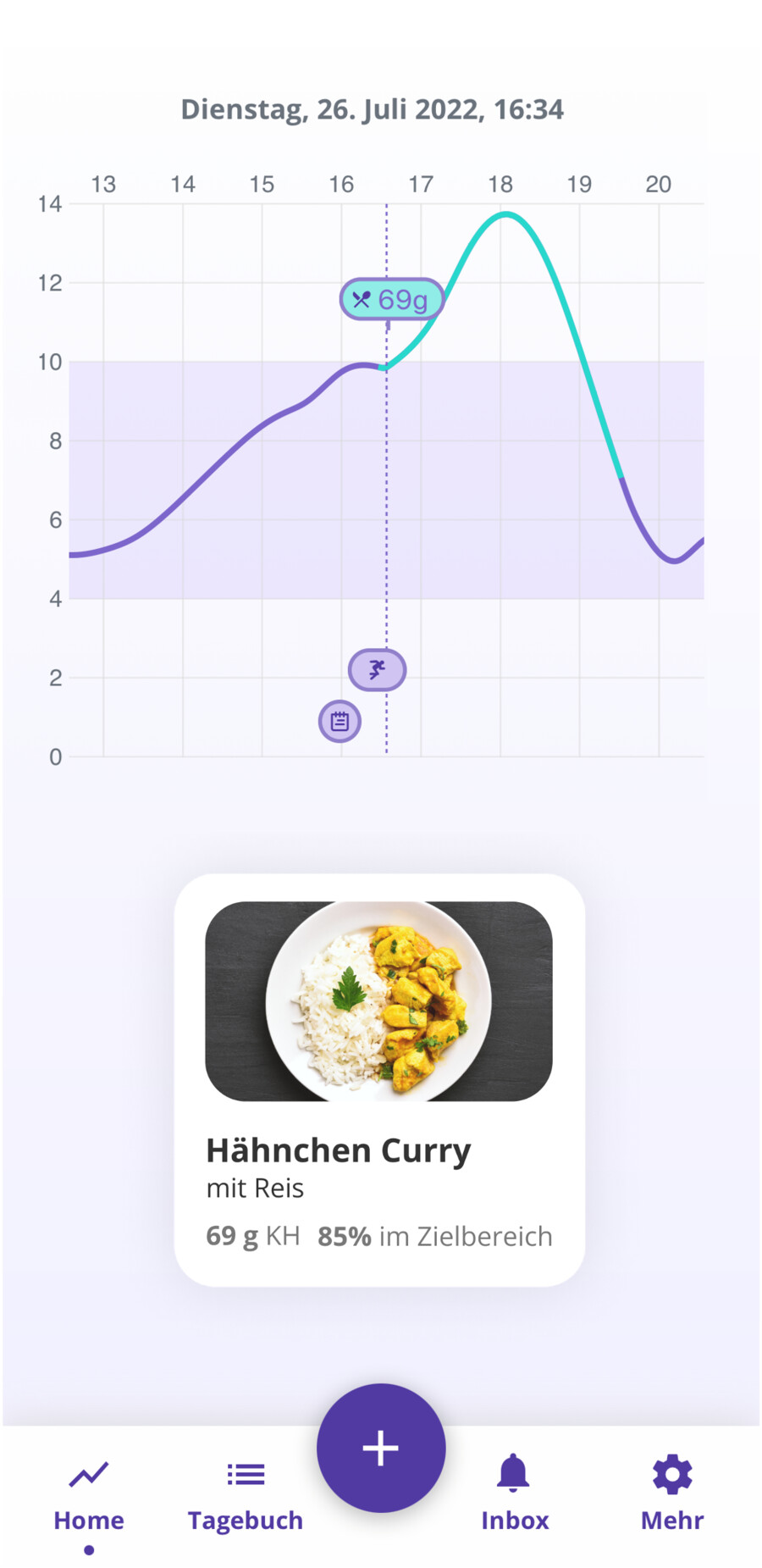
Task: Open the Mehr settings tab
Action: click(x=672, y=1495)
